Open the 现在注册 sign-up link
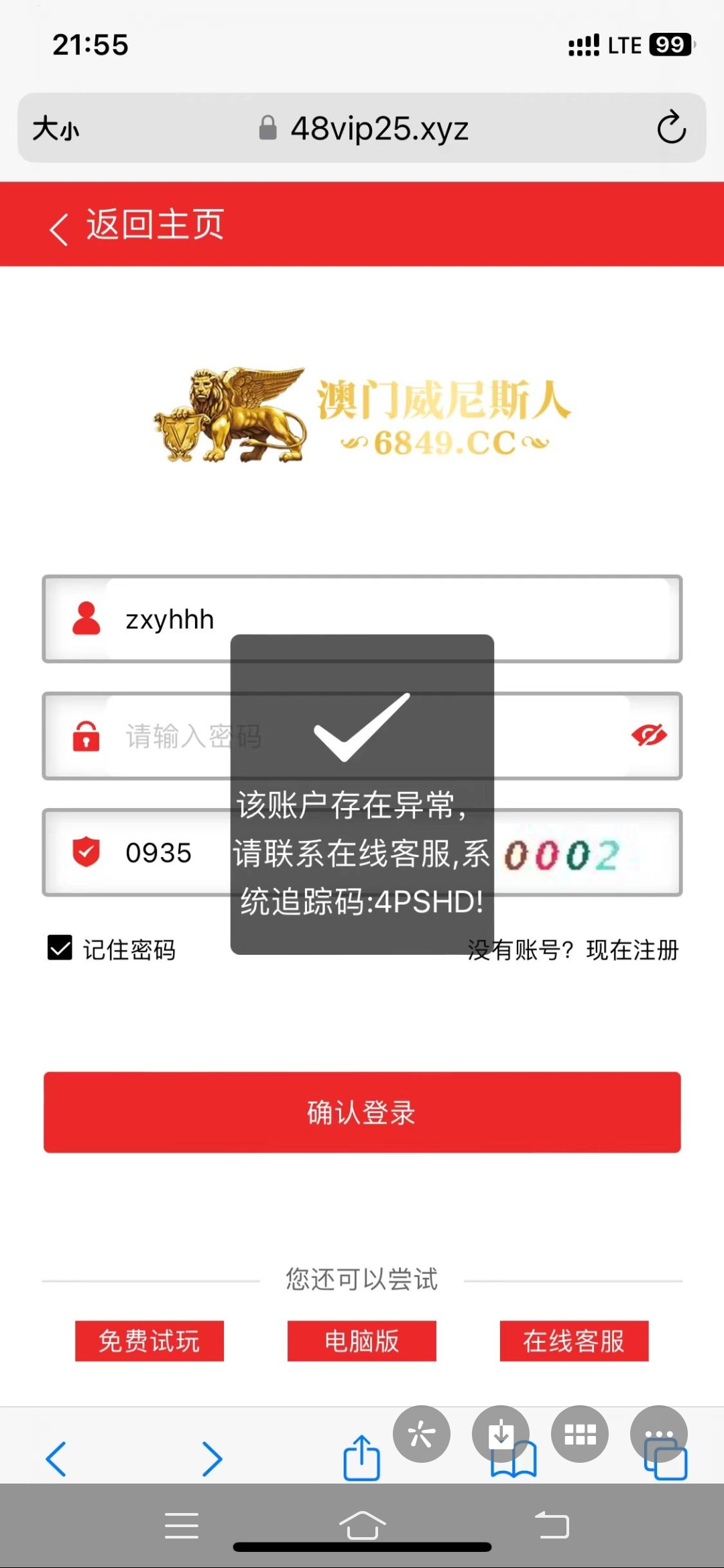This screenshot has width=724, height=1568. point(632,950)
